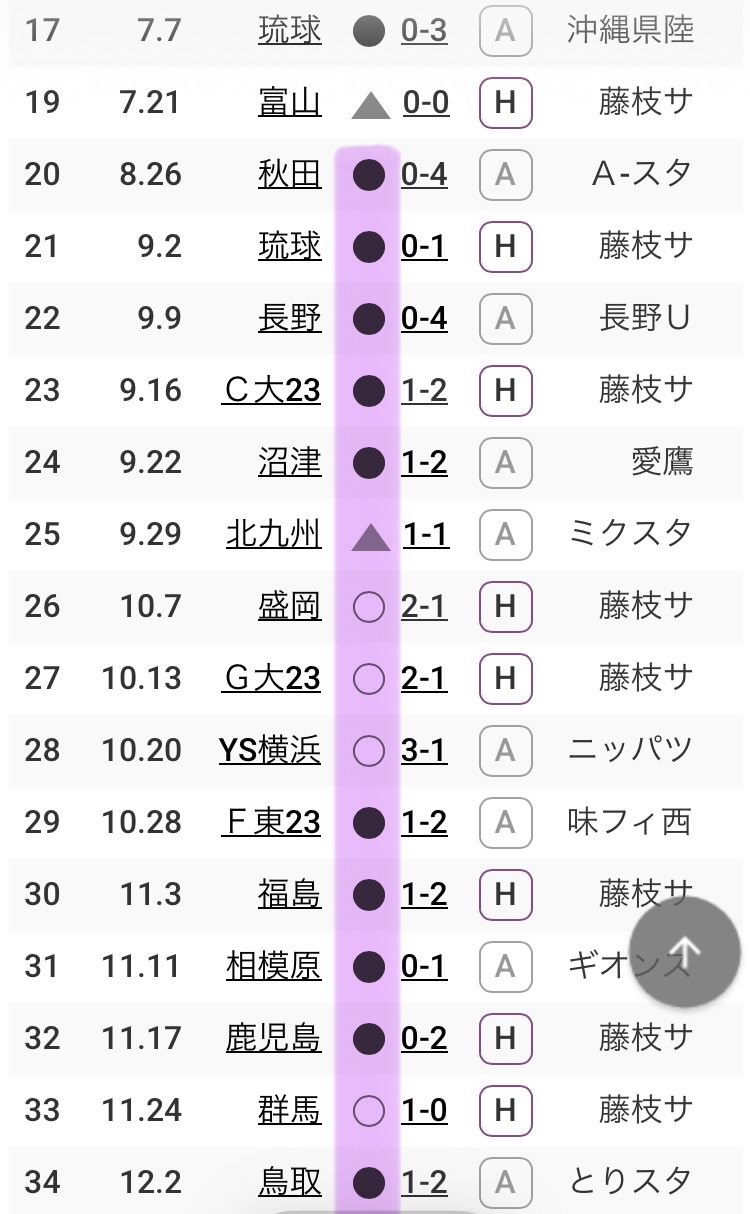Open the YS横浜 team link

coord(270,750)
